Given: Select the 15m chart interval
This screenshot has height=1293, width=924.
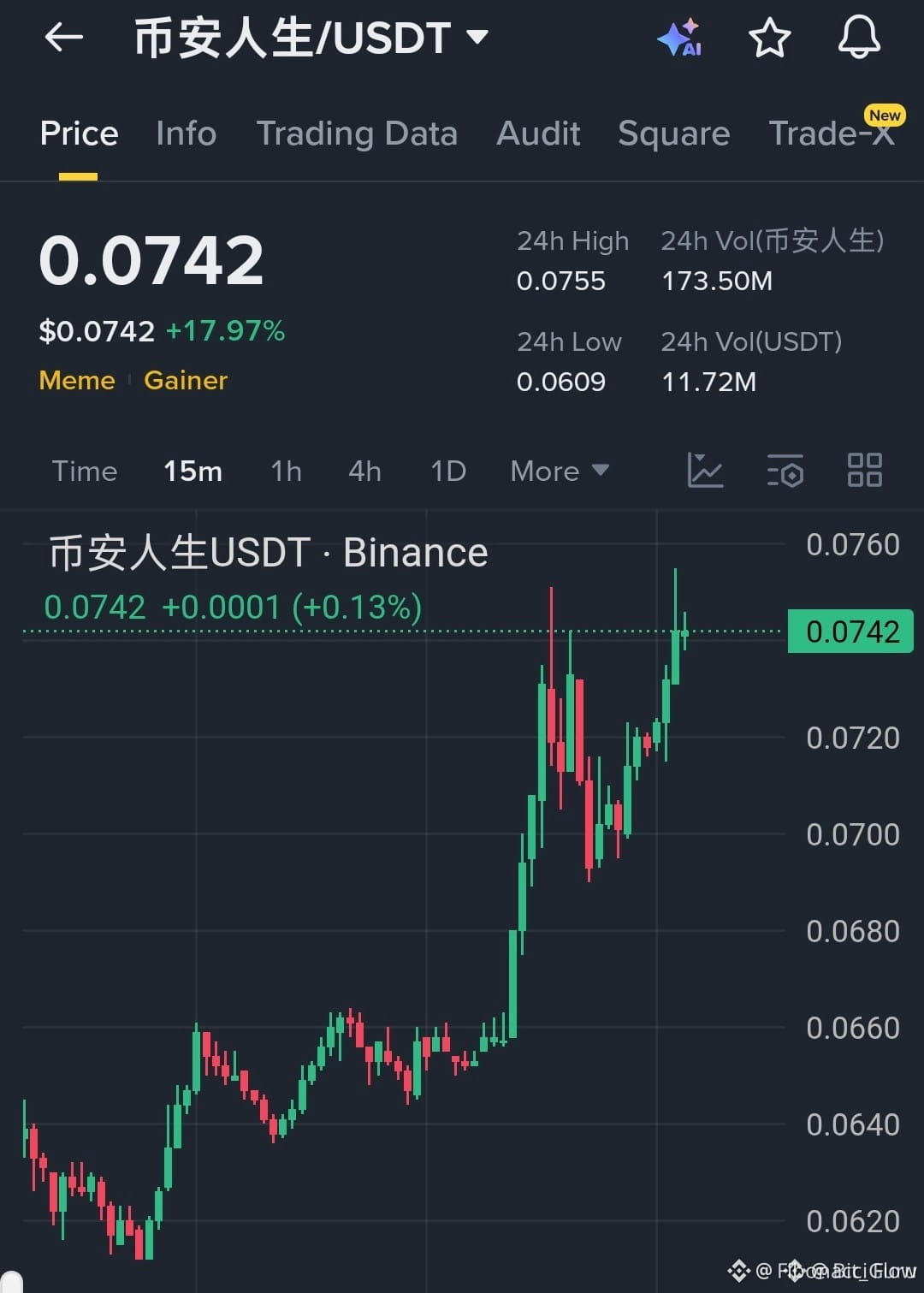Looking at the screenshot, I should [x=192, y=471].
